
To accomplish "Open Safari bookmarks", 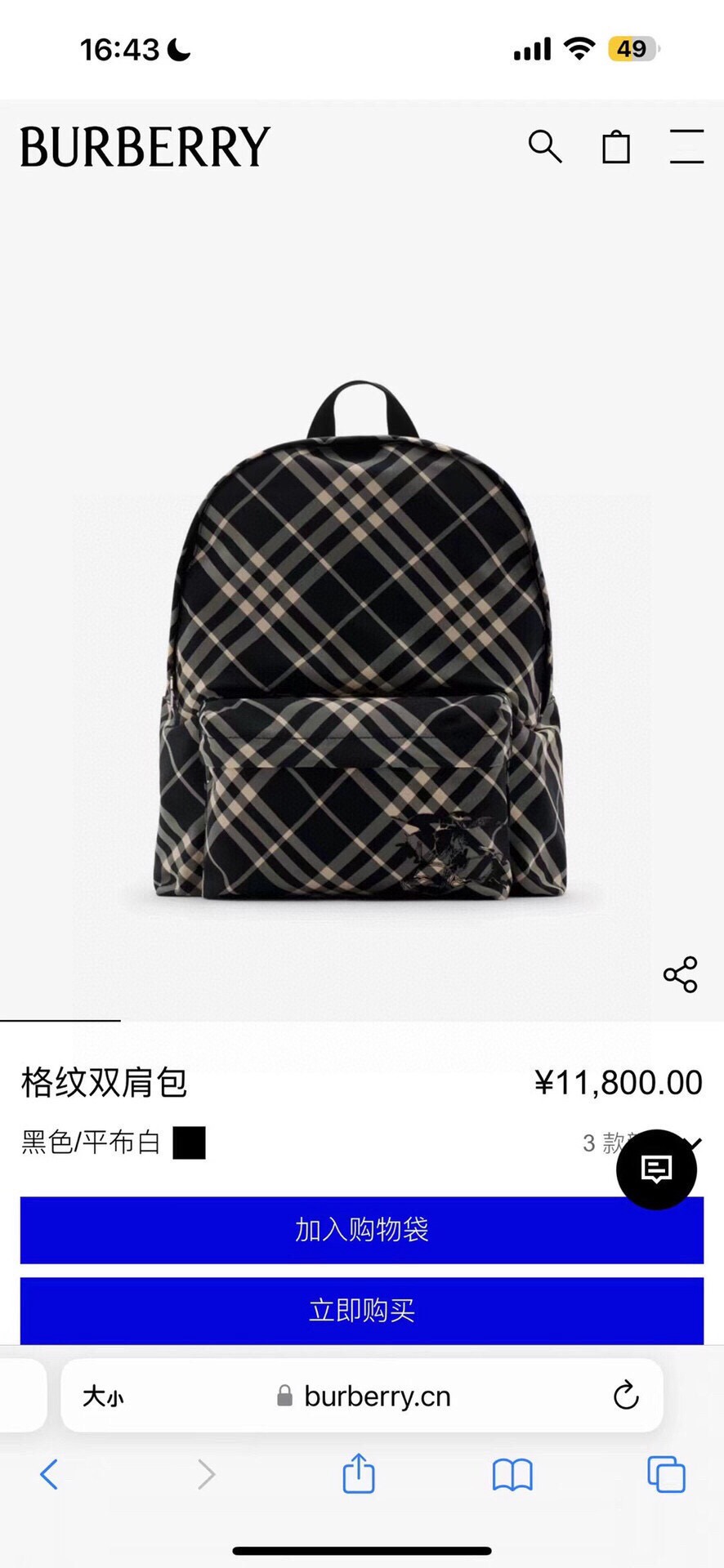I will click(x=512, y=1475).
